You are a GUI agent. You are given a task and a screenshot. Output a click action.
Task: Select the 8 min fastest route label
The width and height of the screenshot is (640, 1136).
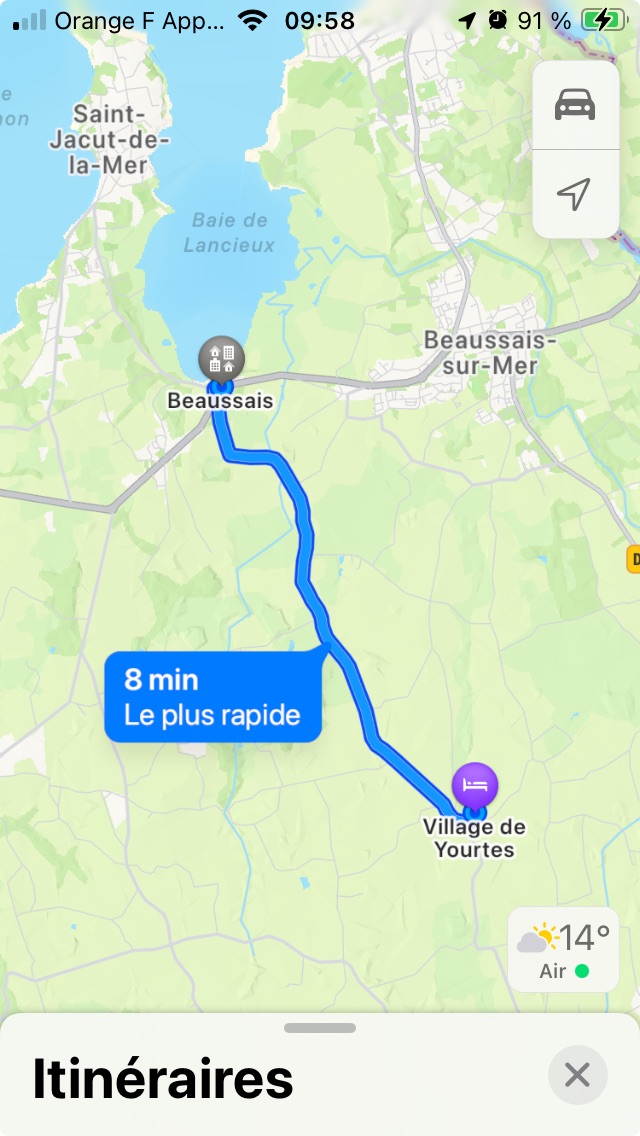(x=213, y=697)
